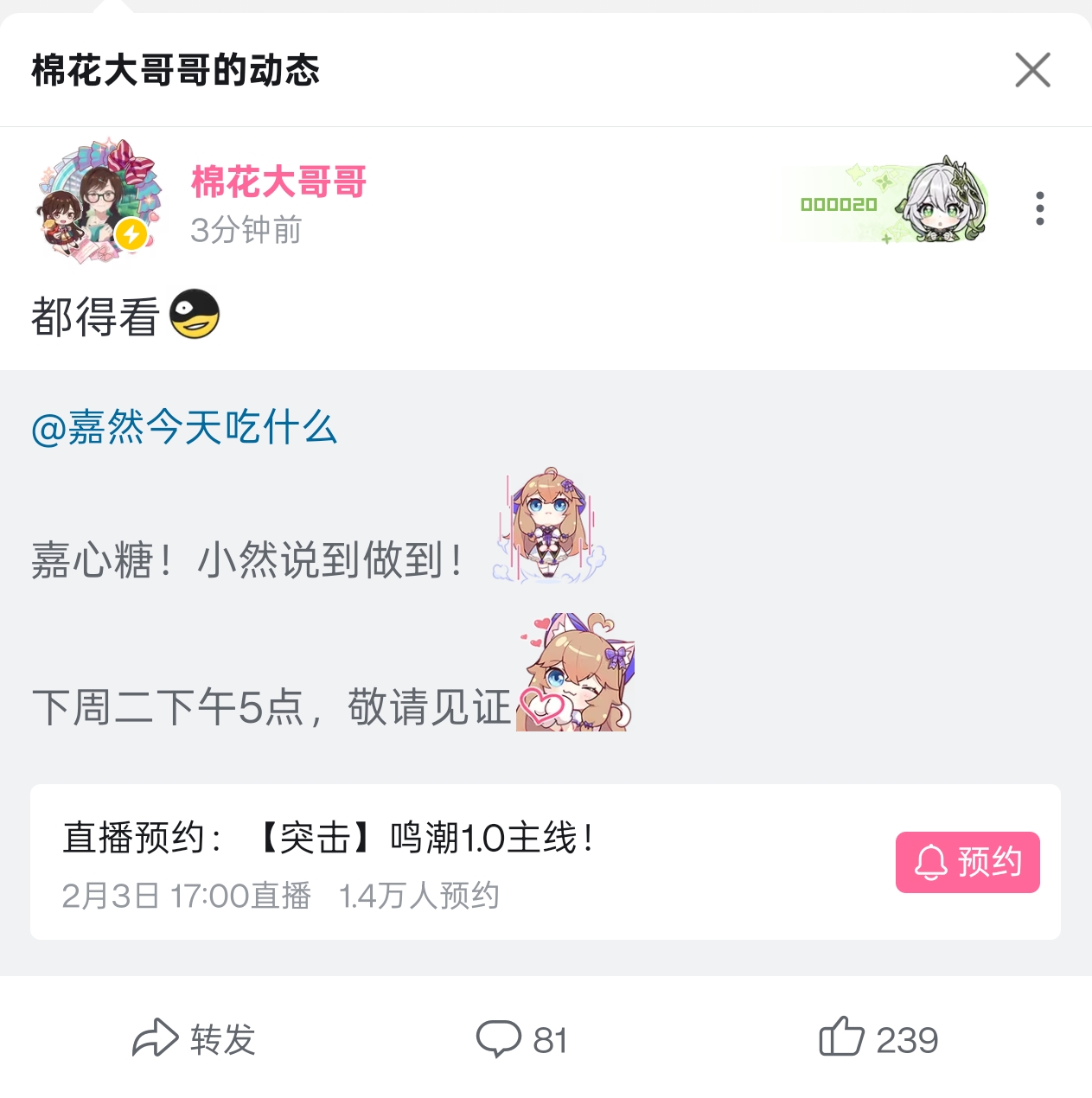1092x1098 pixels.
Task: Open the 鸣潮1.0主线 live reservation card
Action: click(x=546, y=862)
